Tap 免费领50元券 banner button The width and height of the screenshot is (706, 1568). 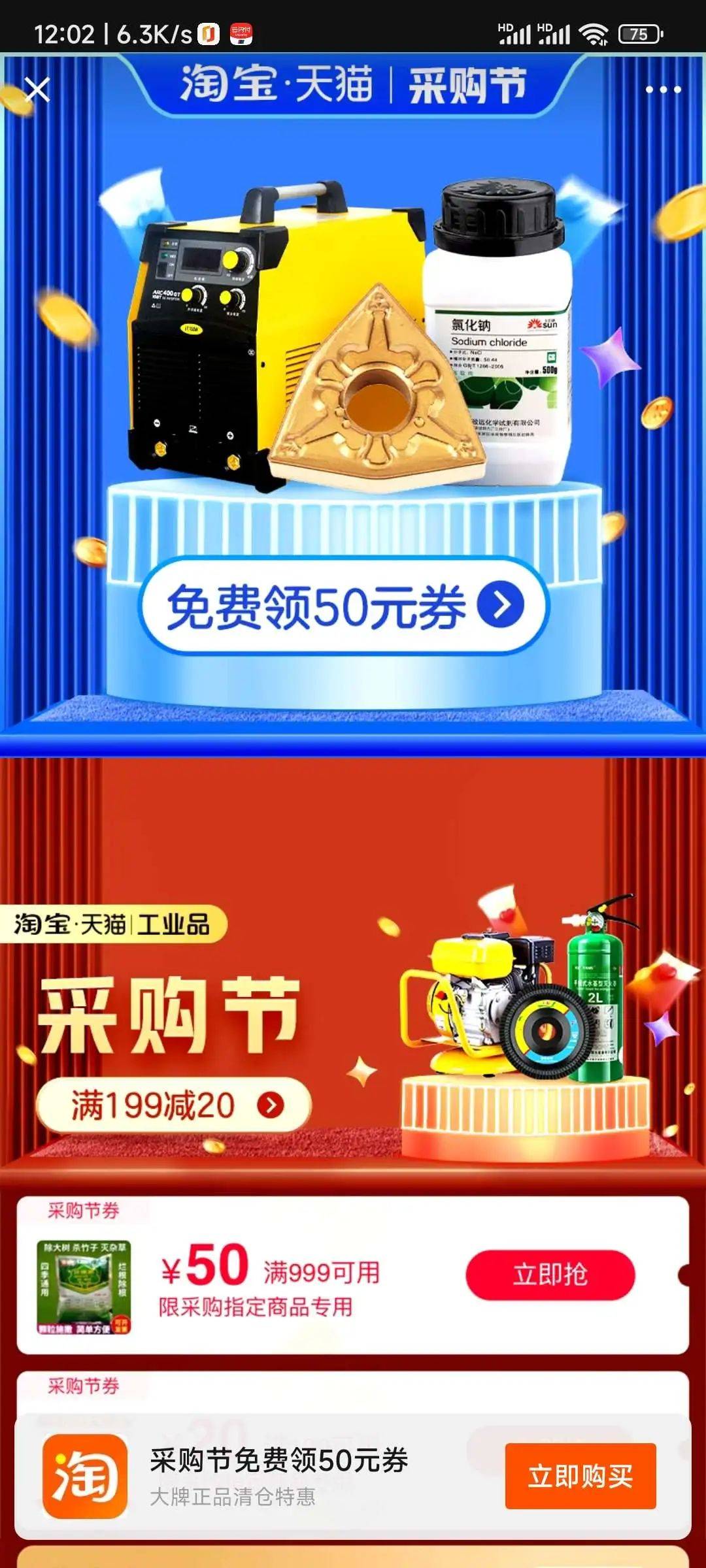(x=345, y=606)
